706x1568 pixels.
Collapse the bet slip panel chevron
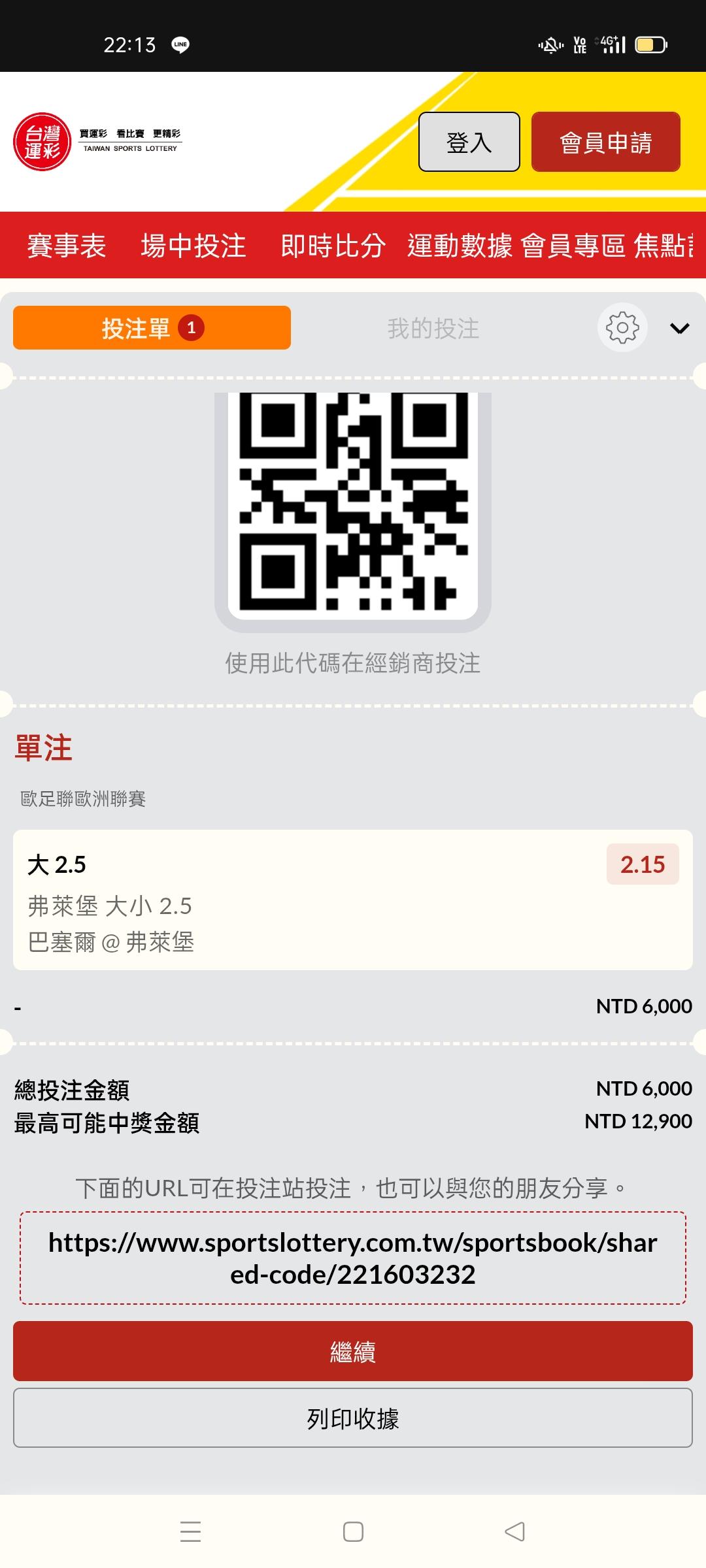[680, 328]
